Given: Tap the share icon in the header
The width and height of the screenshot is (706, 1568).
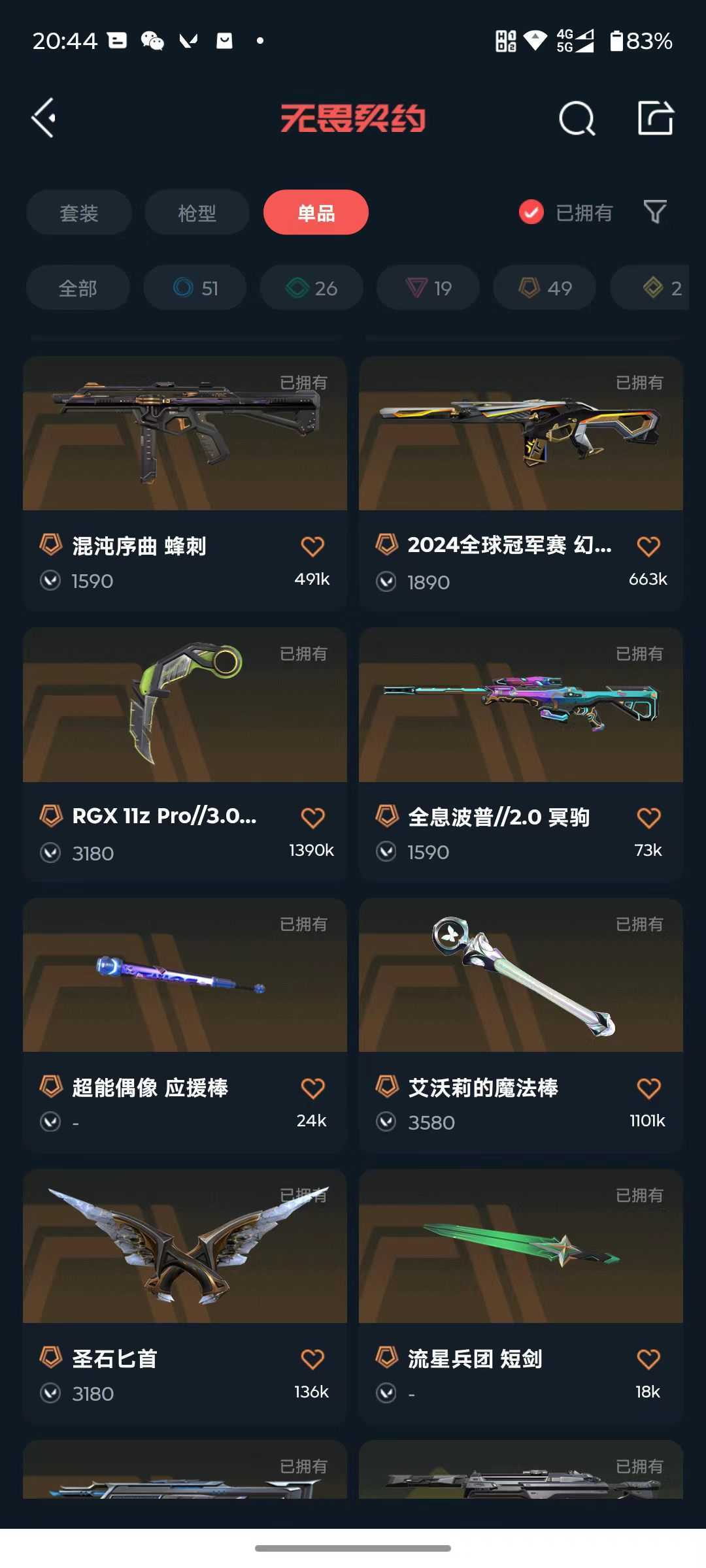Looking at the screenshot, I should point(655,118).
